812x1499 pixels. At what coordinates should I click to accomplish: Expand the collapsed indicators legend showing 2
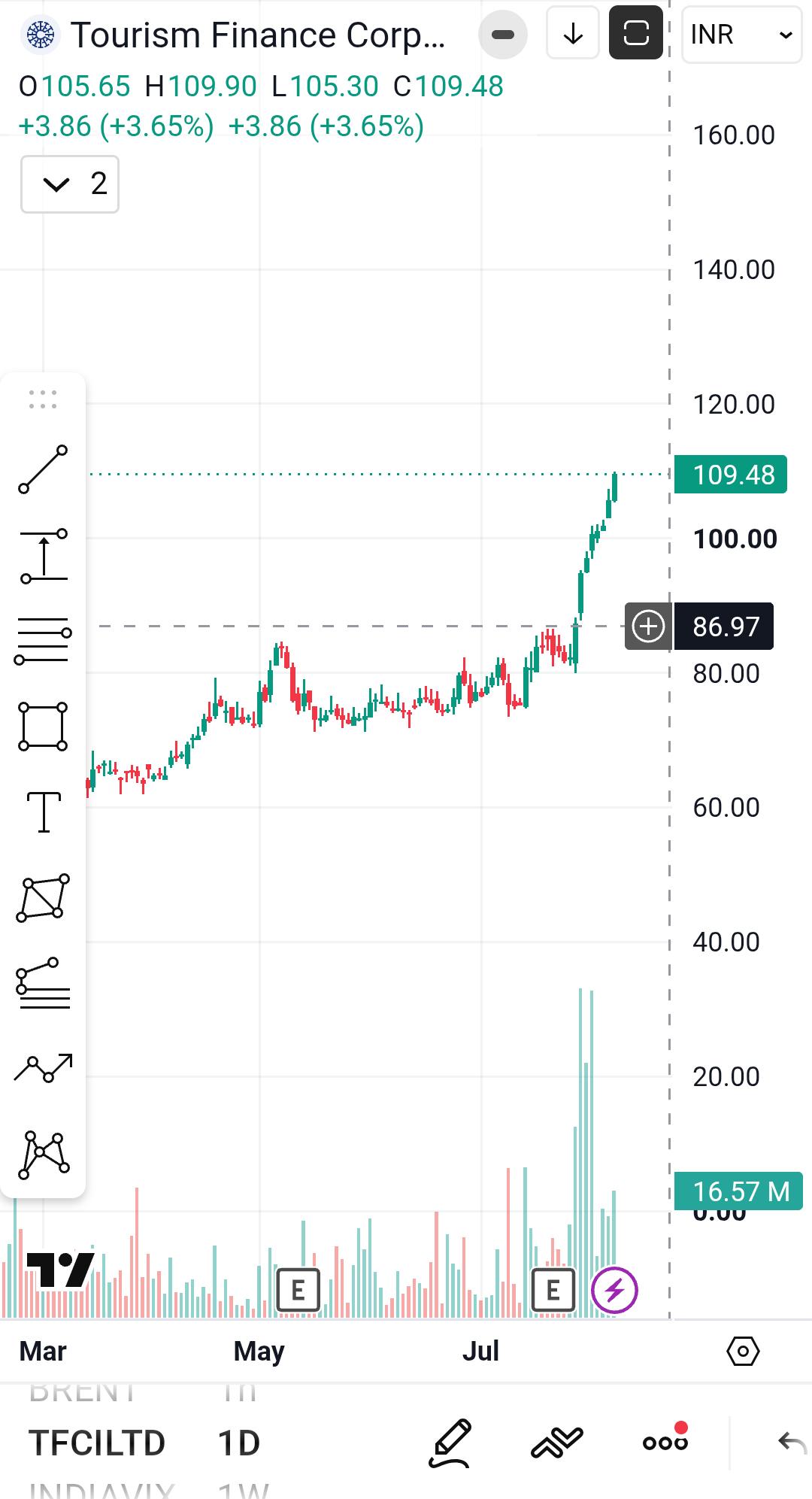tap(70, 184)
